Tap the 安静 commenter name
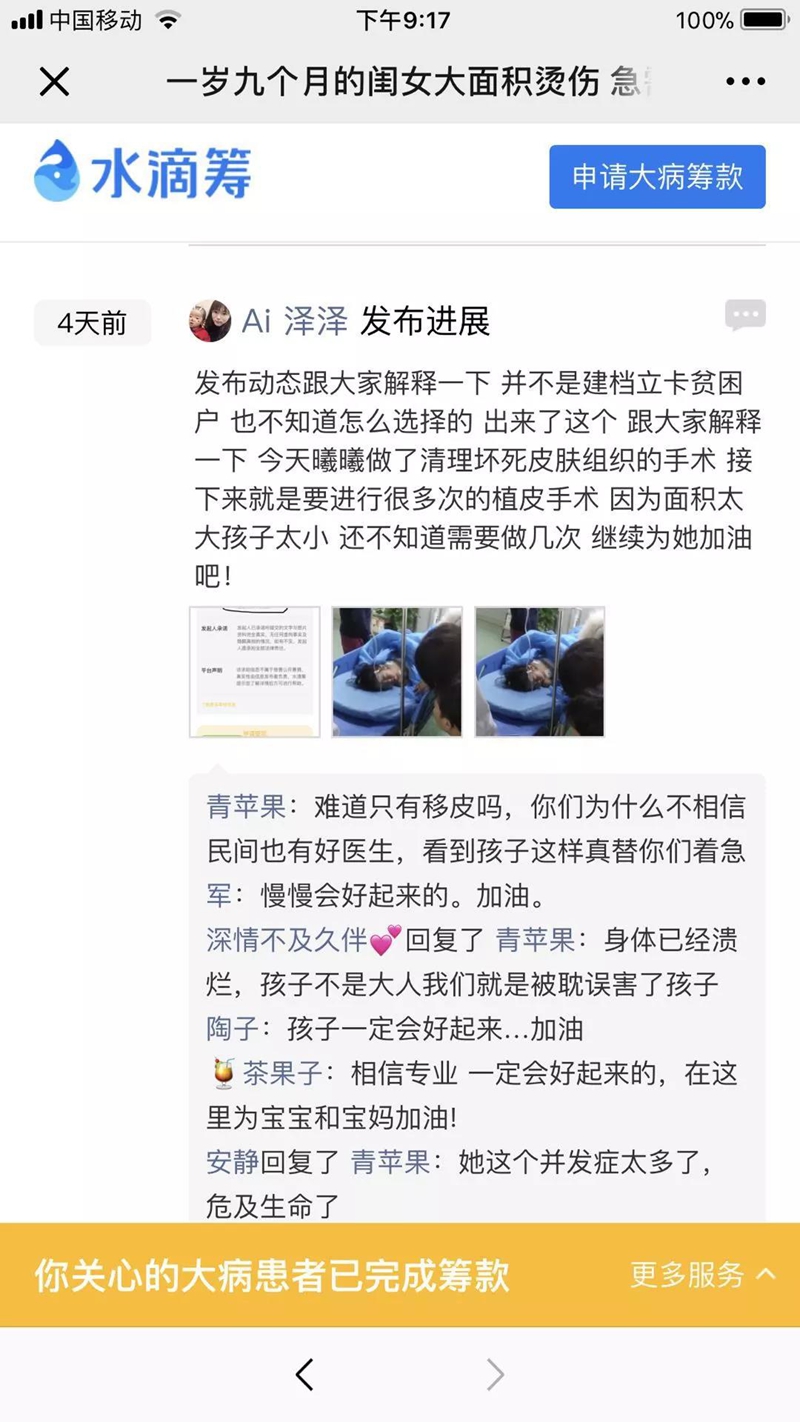 tap(232, 1162)
